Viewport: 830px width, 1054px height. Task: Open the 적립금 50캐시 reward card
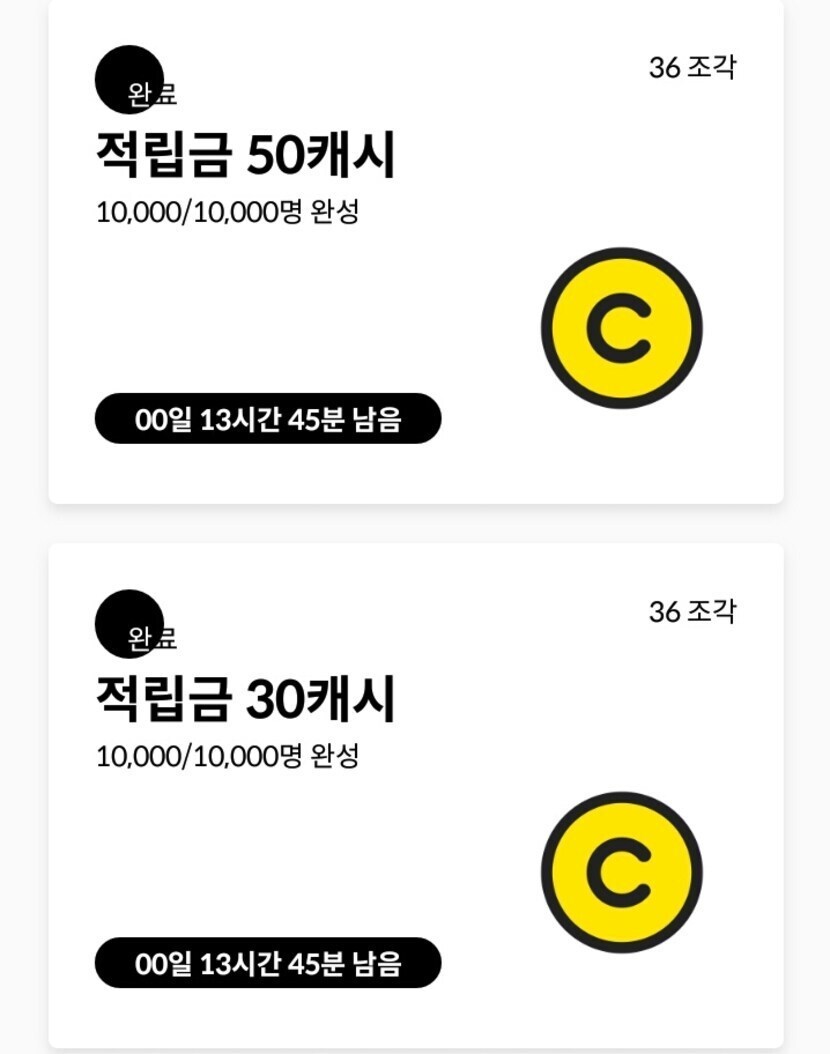(416, 251)
